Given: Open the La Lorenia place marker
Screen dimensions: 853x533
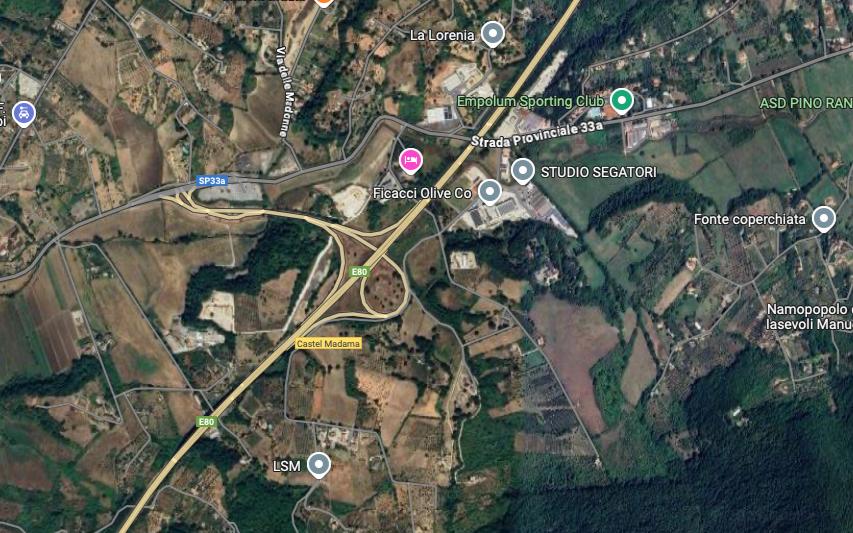Looking at the screenshot, I should (491, 34).
